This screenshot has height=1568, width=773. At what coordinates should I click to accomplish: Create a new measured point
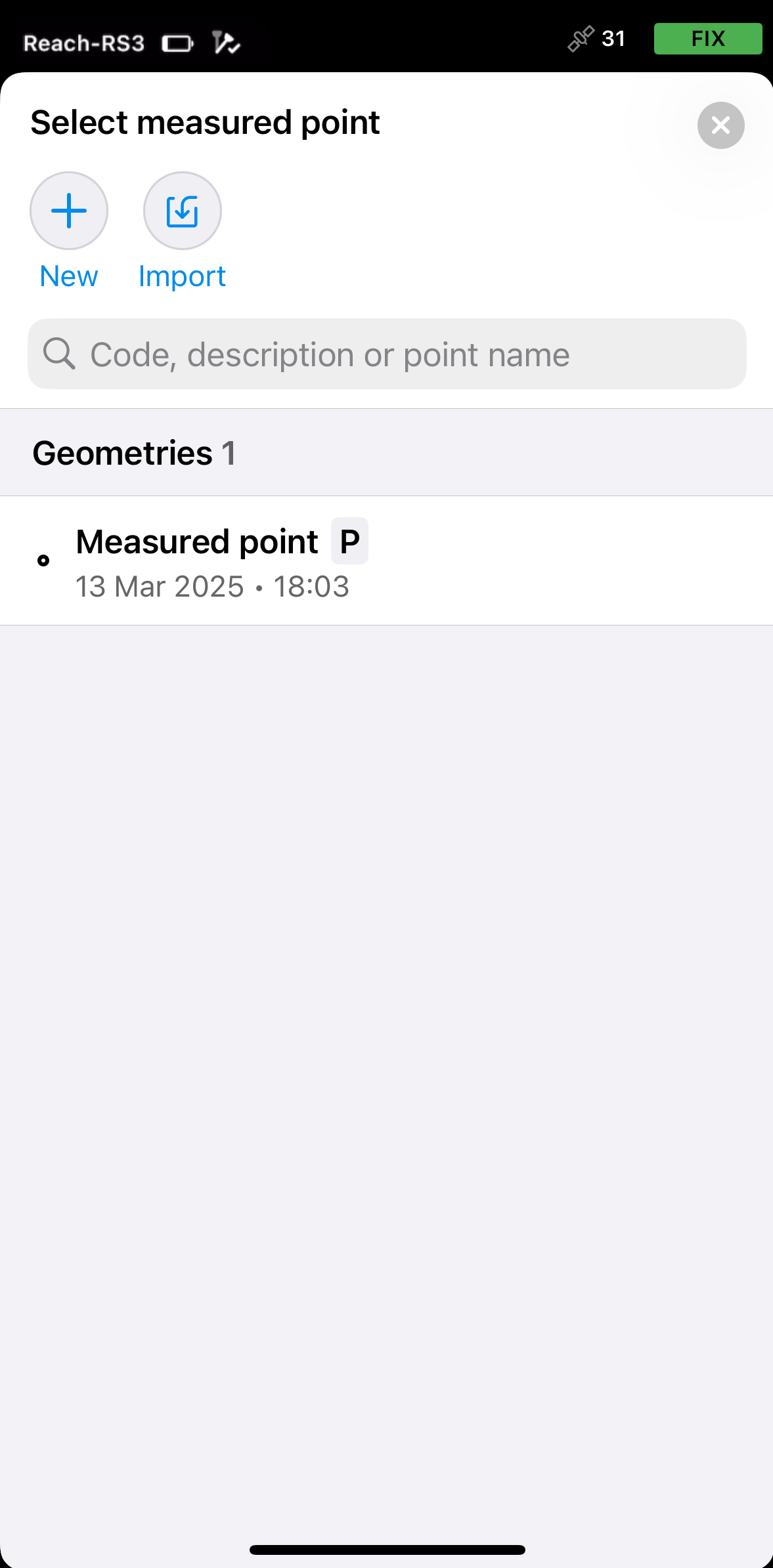(x=69, y=211)
